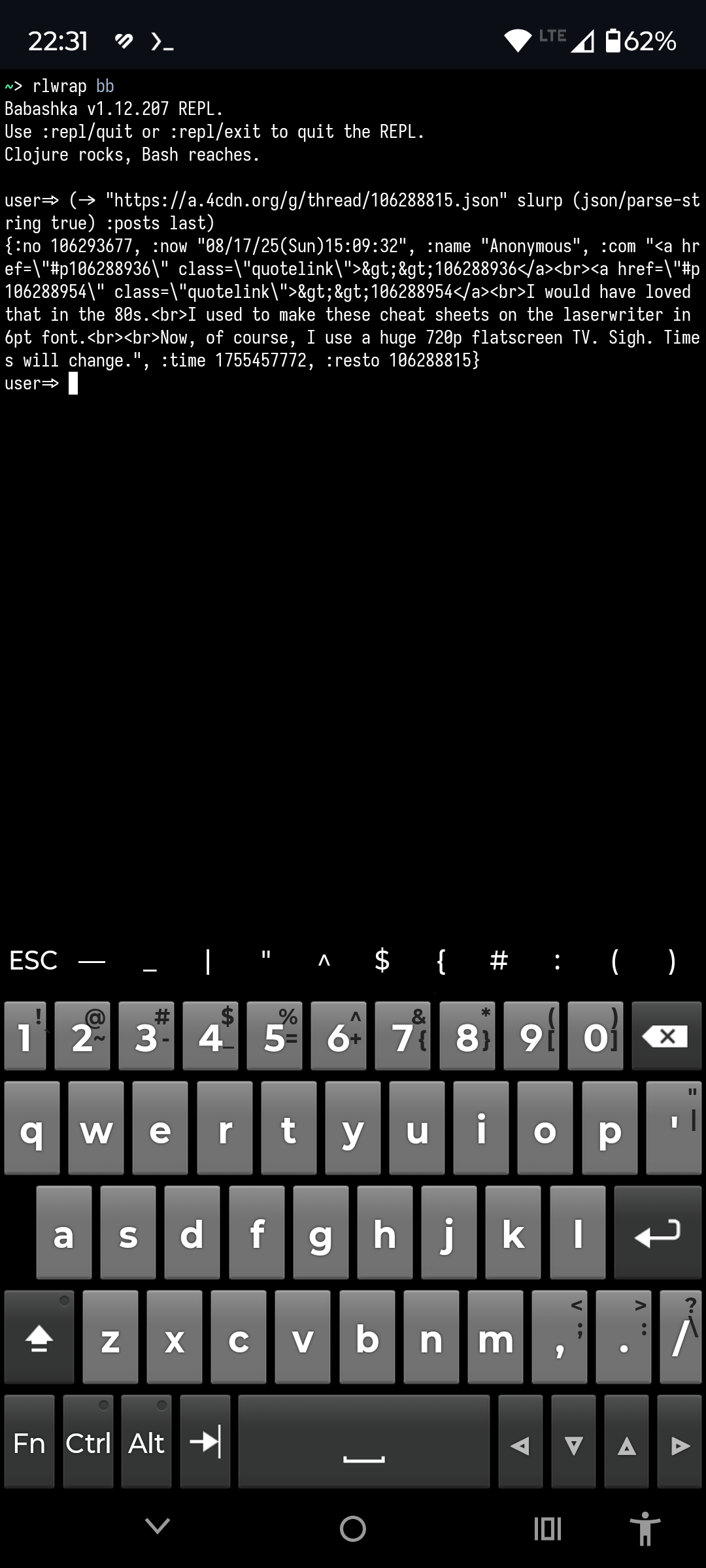Tap the space bar
Screen dimensions: 706x1568
pyautogui.click(x=363, y=1443)
